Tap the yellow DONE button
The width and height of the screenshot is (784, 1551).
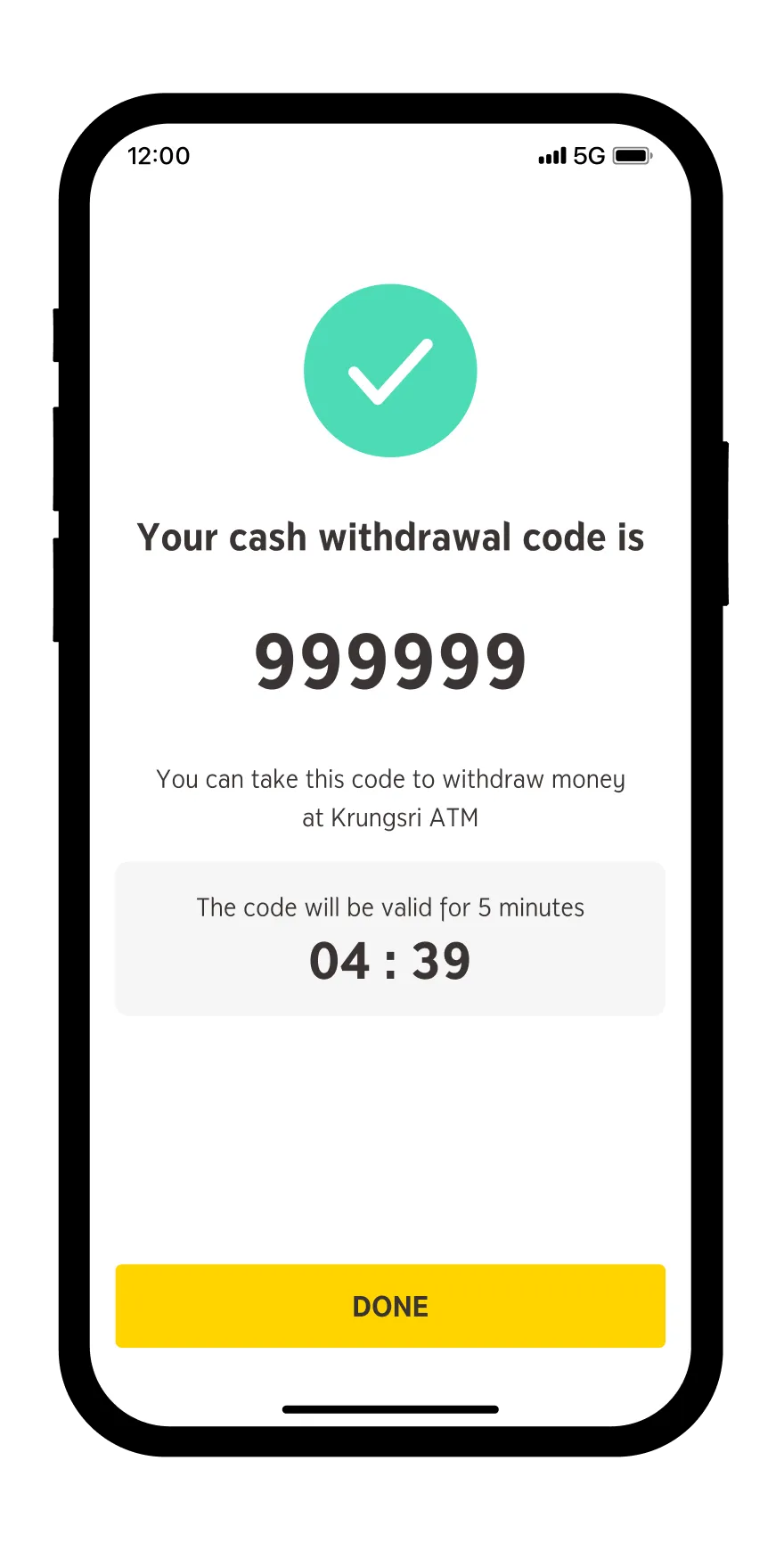click(x=390, y=1306)
